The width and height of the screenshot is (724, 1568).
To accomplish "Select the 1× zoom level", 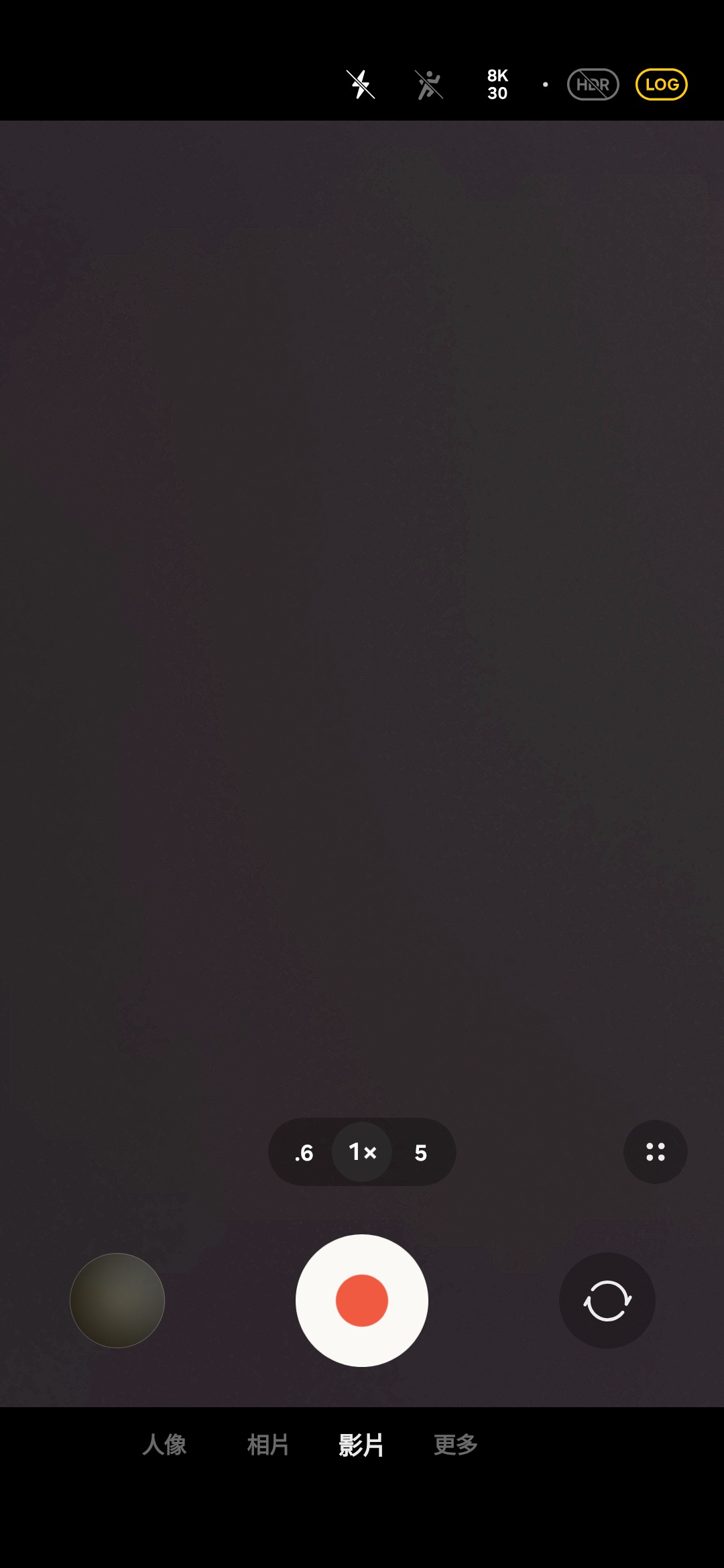I will coord(362,1153).
